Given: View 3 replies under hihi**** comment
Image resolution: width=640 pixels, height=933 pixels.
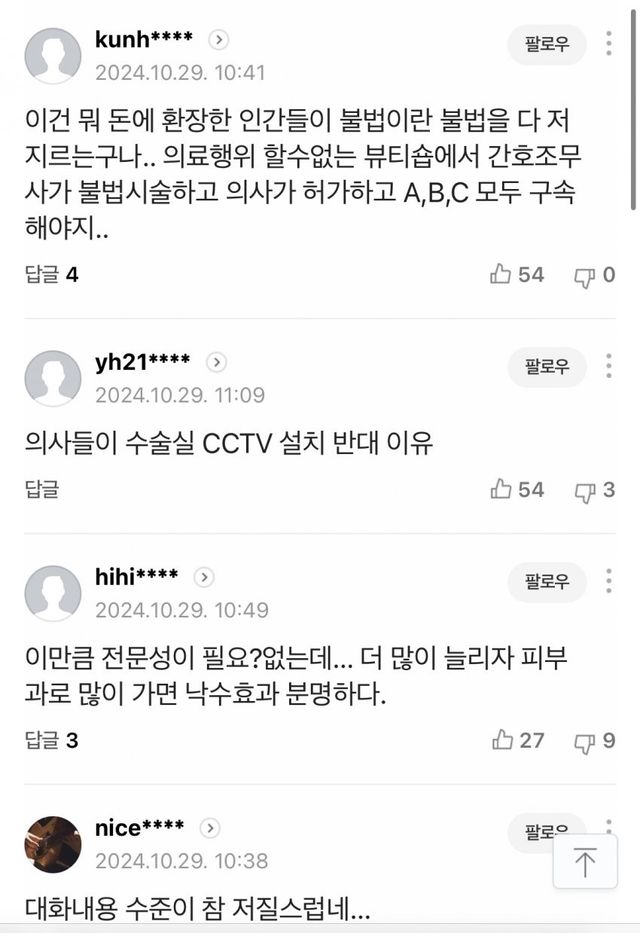Looking at the screenshot, I should tap(52, 741).
